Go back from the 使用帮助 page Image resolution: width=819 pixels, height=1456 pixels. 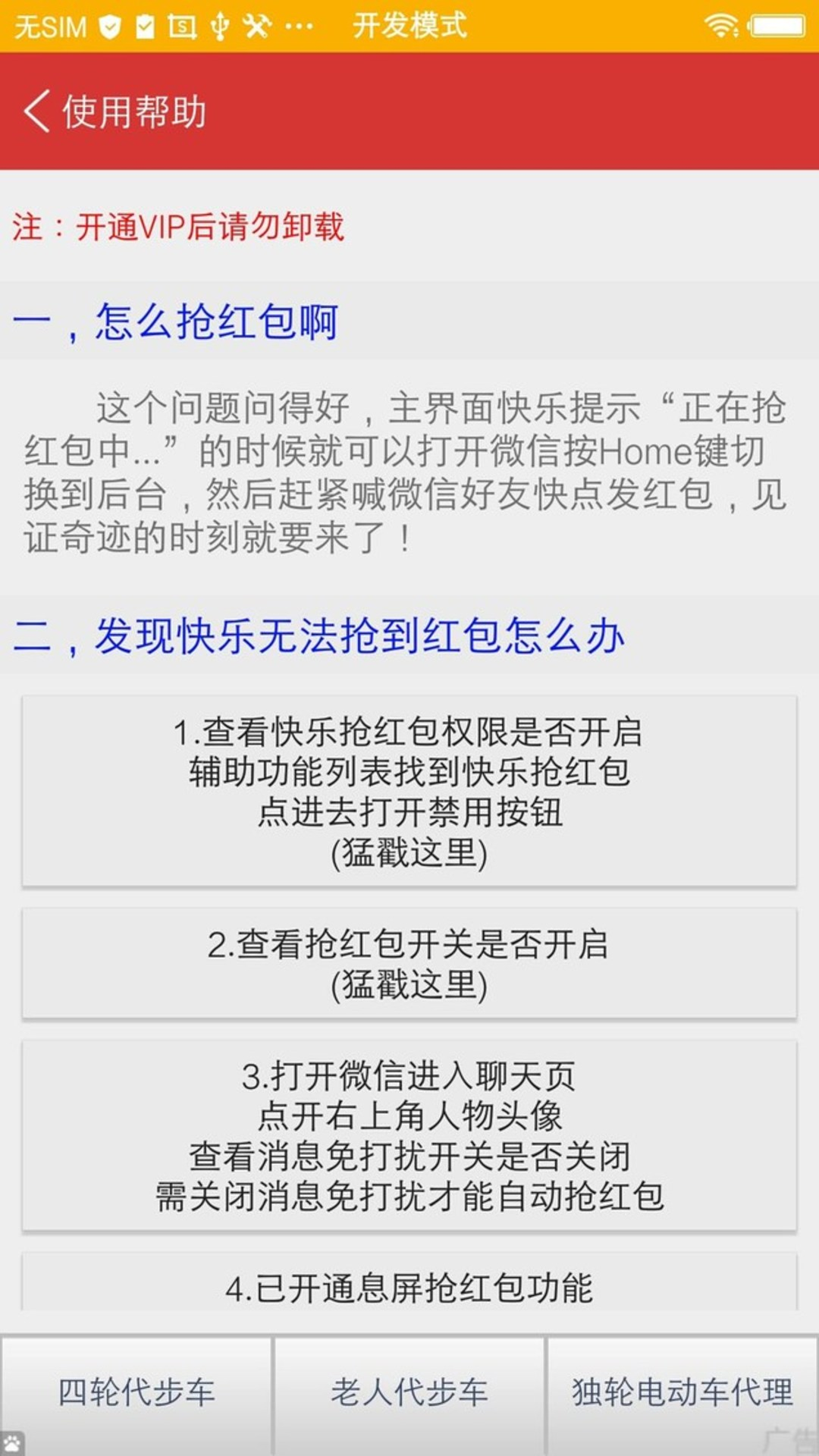[38, 111]
